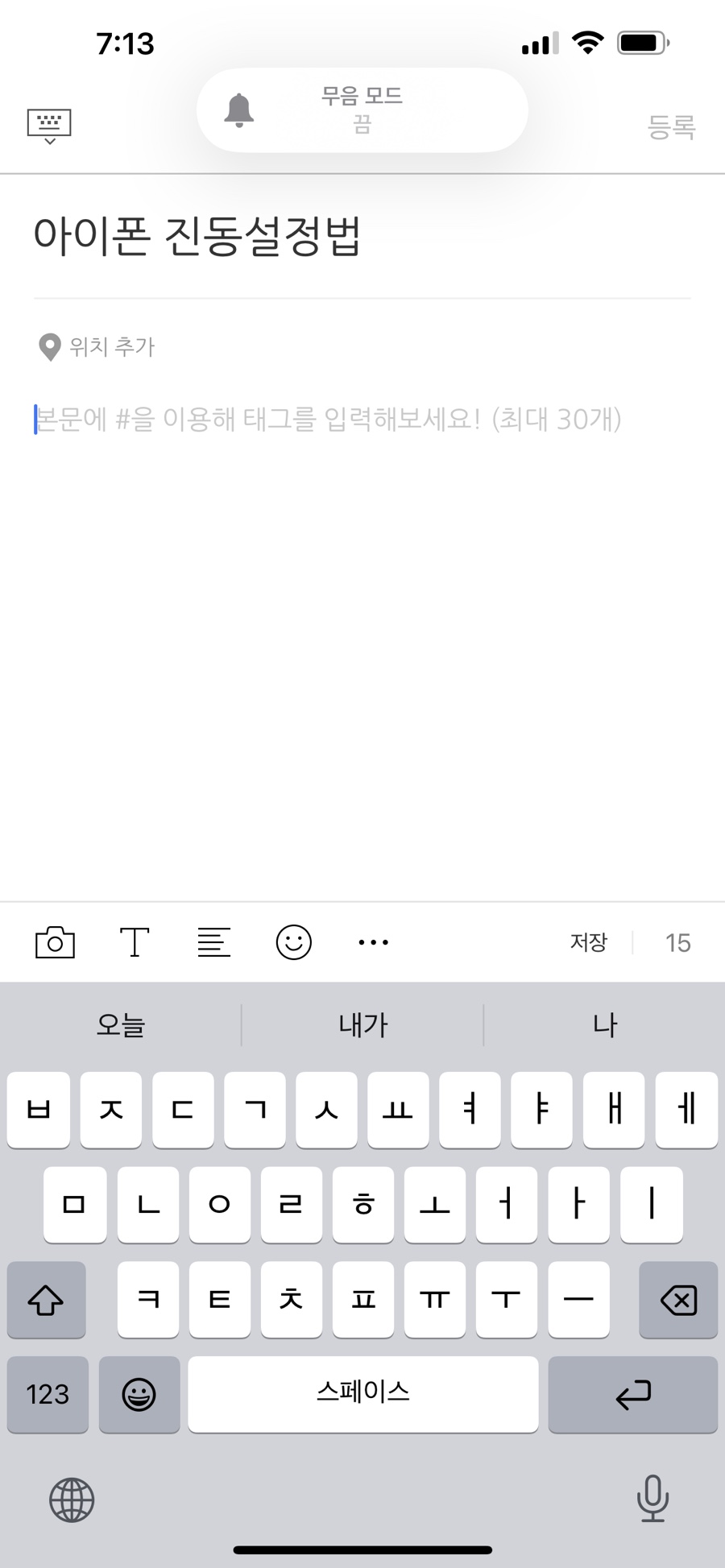Add a location with 위치 추가

[x=96, y=347]
